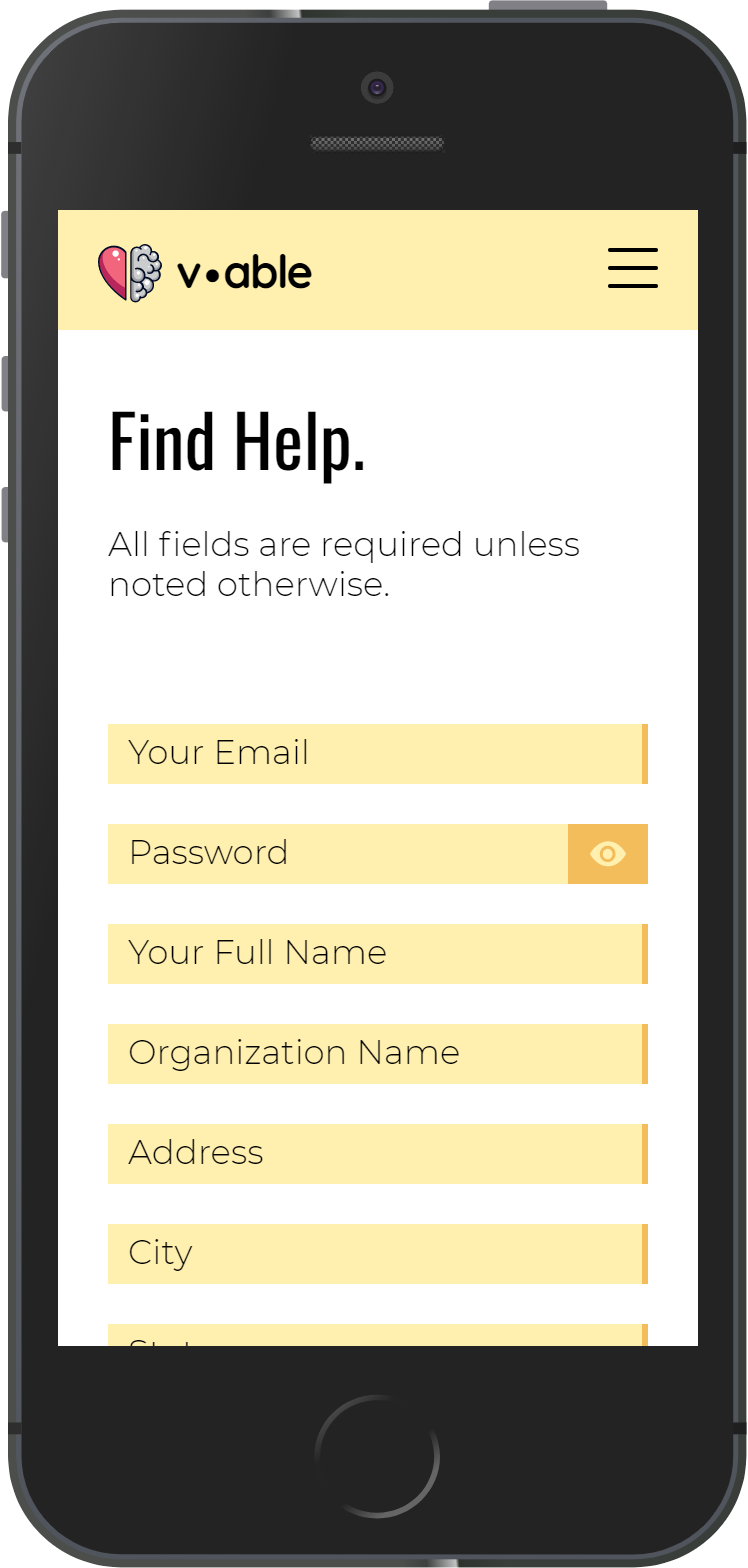Focus the Password field
The image size is (748, 1568).
(338, 854)
